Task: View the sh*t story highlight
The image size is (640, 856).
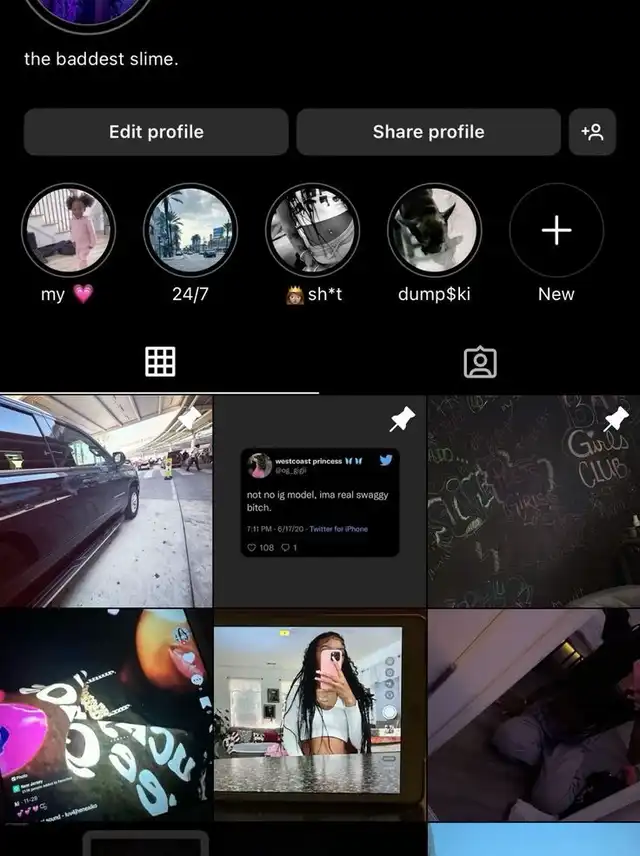Action: pos(312,230)
